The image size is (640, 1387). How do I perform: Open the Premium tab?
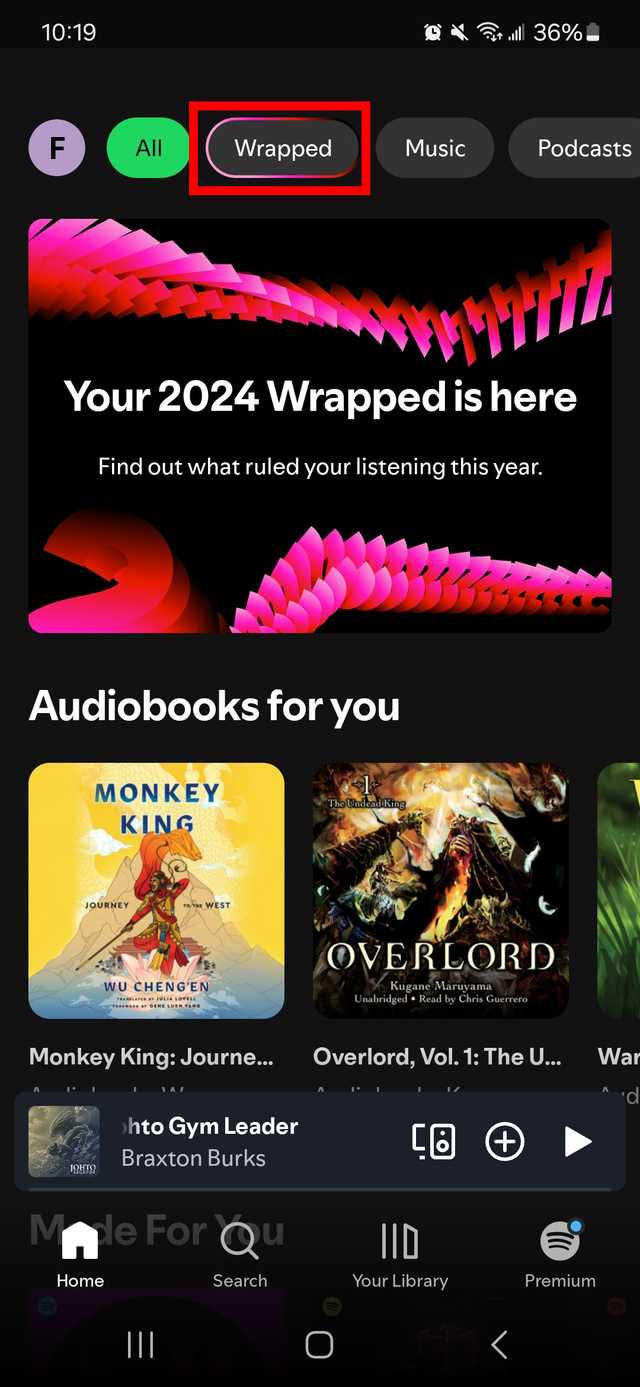(560, 1255)
